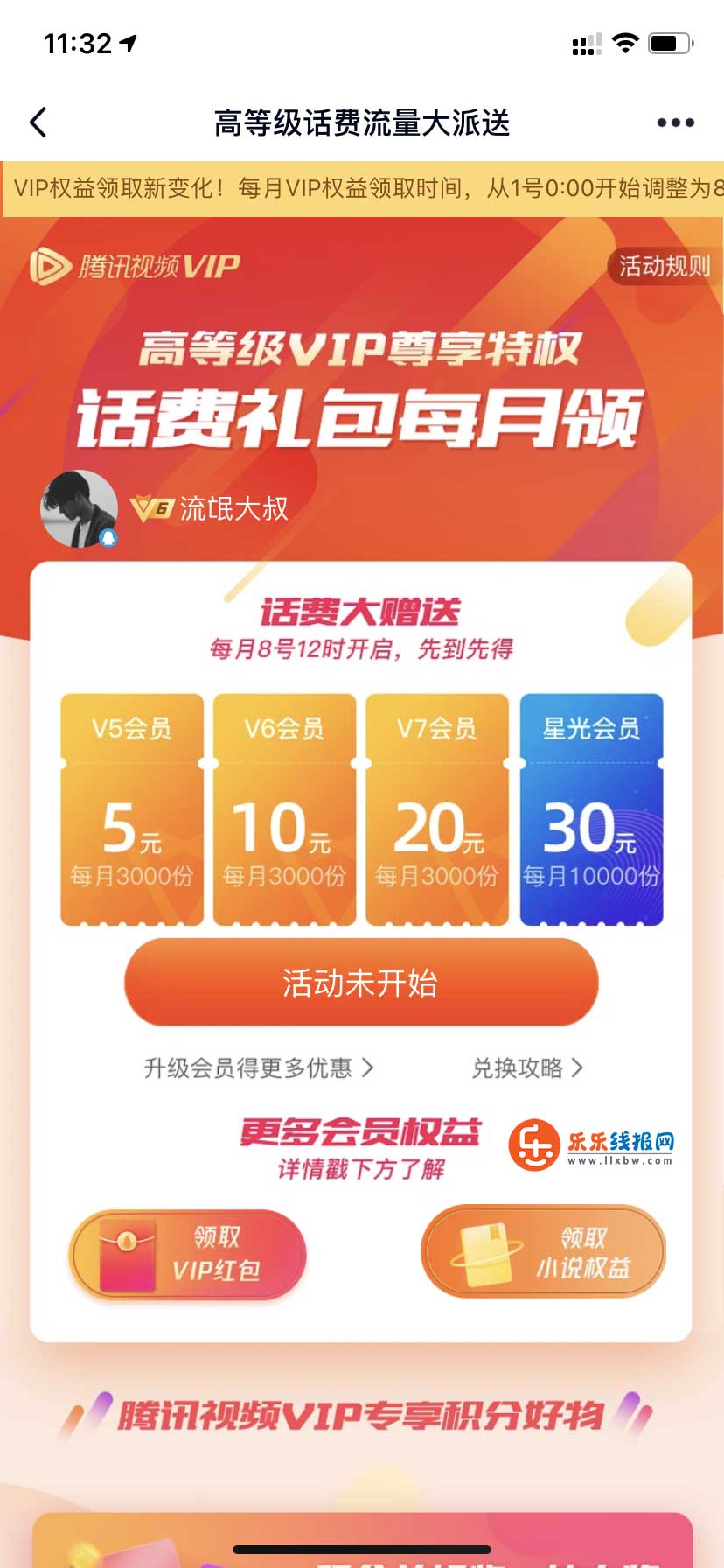Expand the scrolling VIP notice banner
The height and width of the screenshot is (1568, 724).
362,187
